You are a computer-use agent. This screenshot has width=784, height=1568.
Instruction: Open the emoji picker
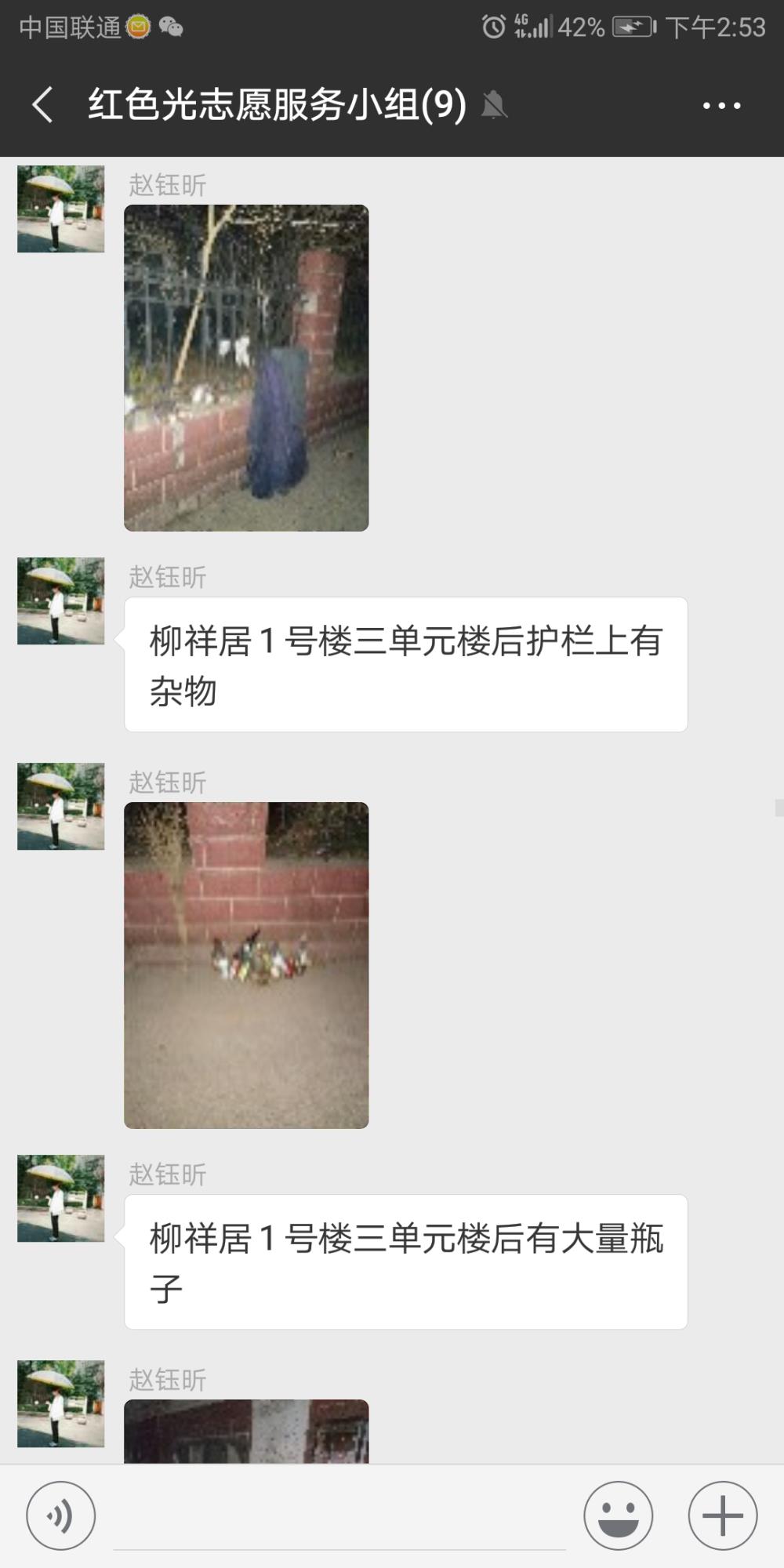(619, 1515)
